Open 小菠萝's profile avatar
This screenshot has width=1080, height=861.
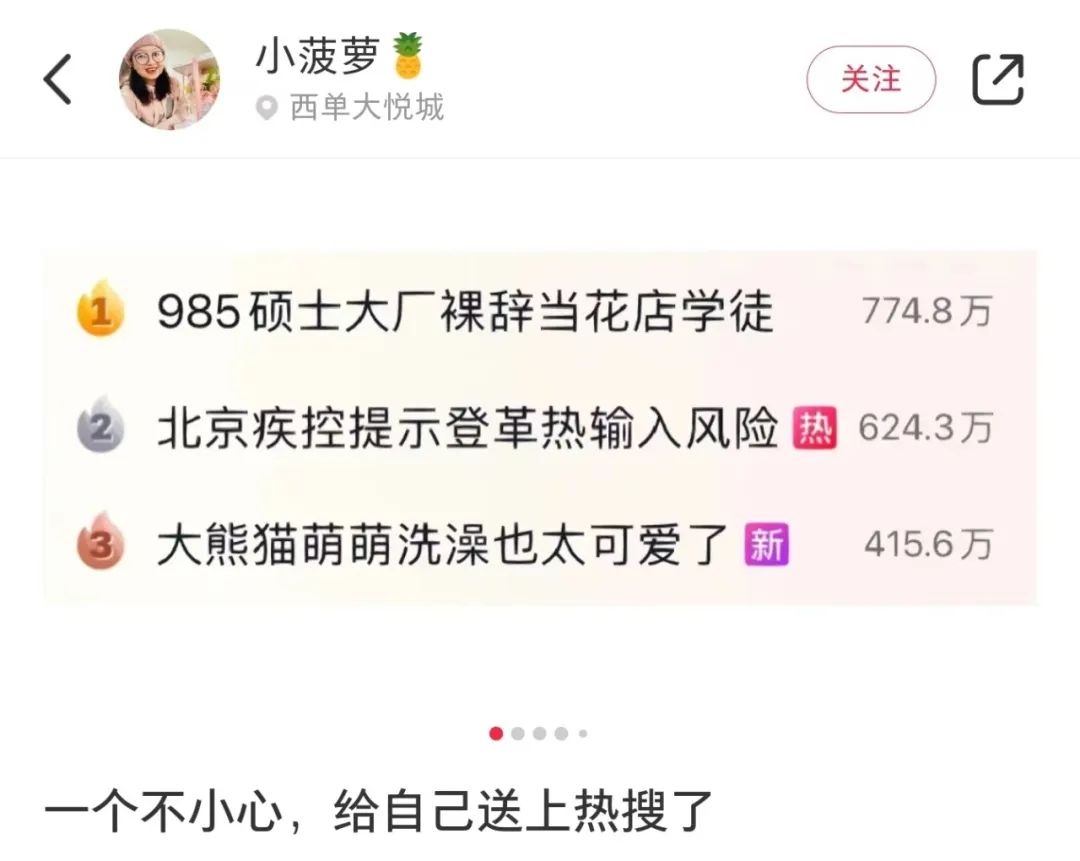click(x=169, y=79)
